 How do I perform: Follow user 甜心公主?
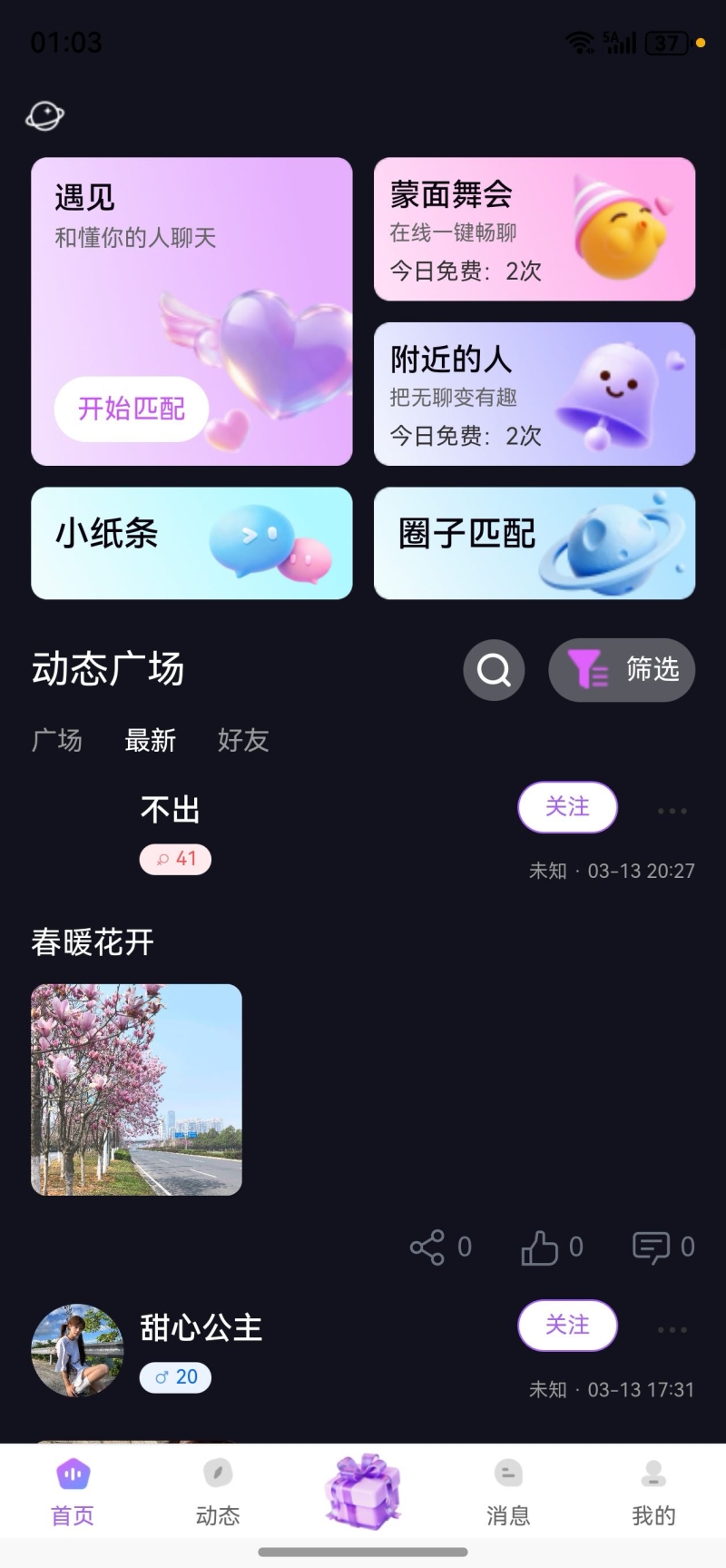click(x=567, y=1325)
